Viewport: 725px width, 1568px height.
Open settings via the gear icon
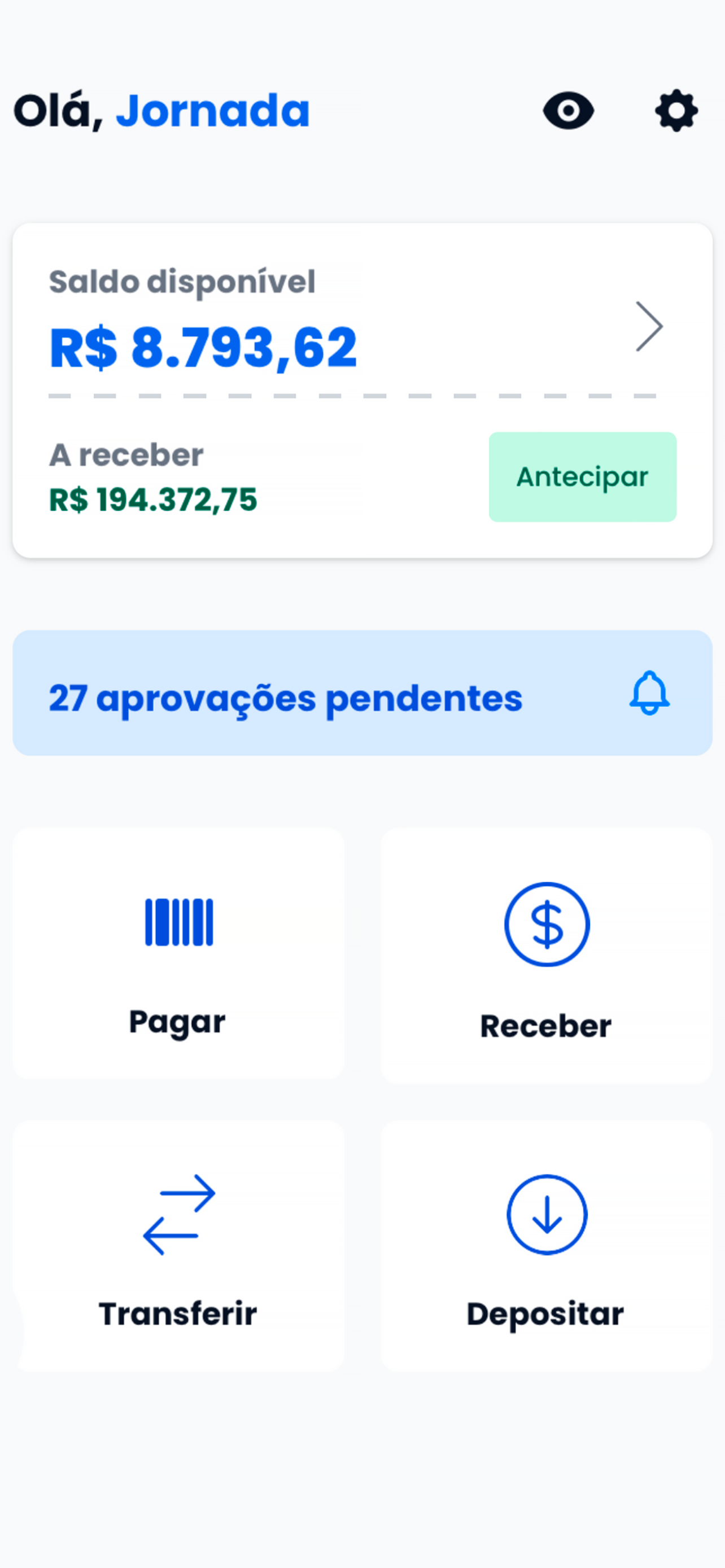coord(676,111)
